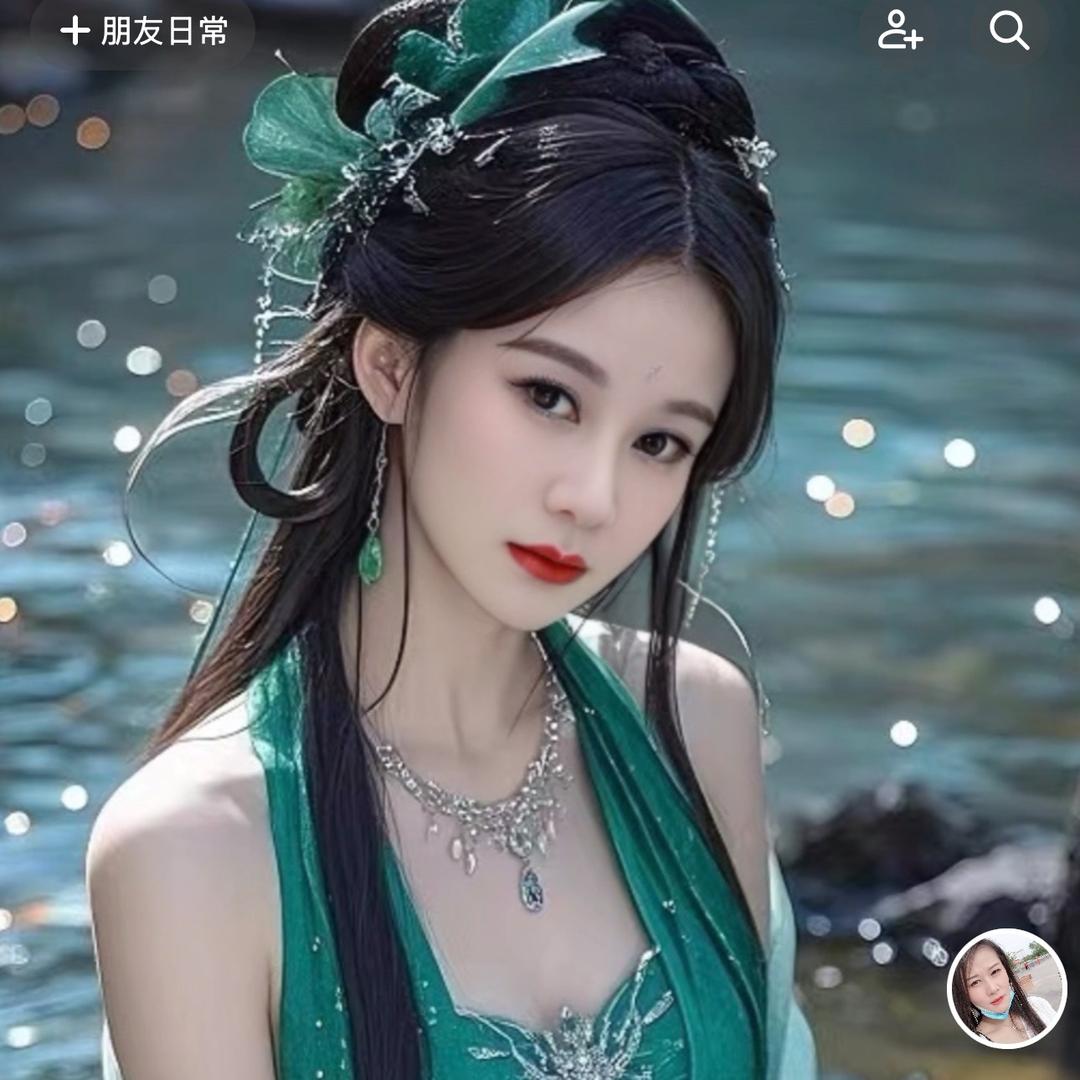Open the add friend icon
The height and width of the screenshot is (1080, 1080).
pos(900,31)
